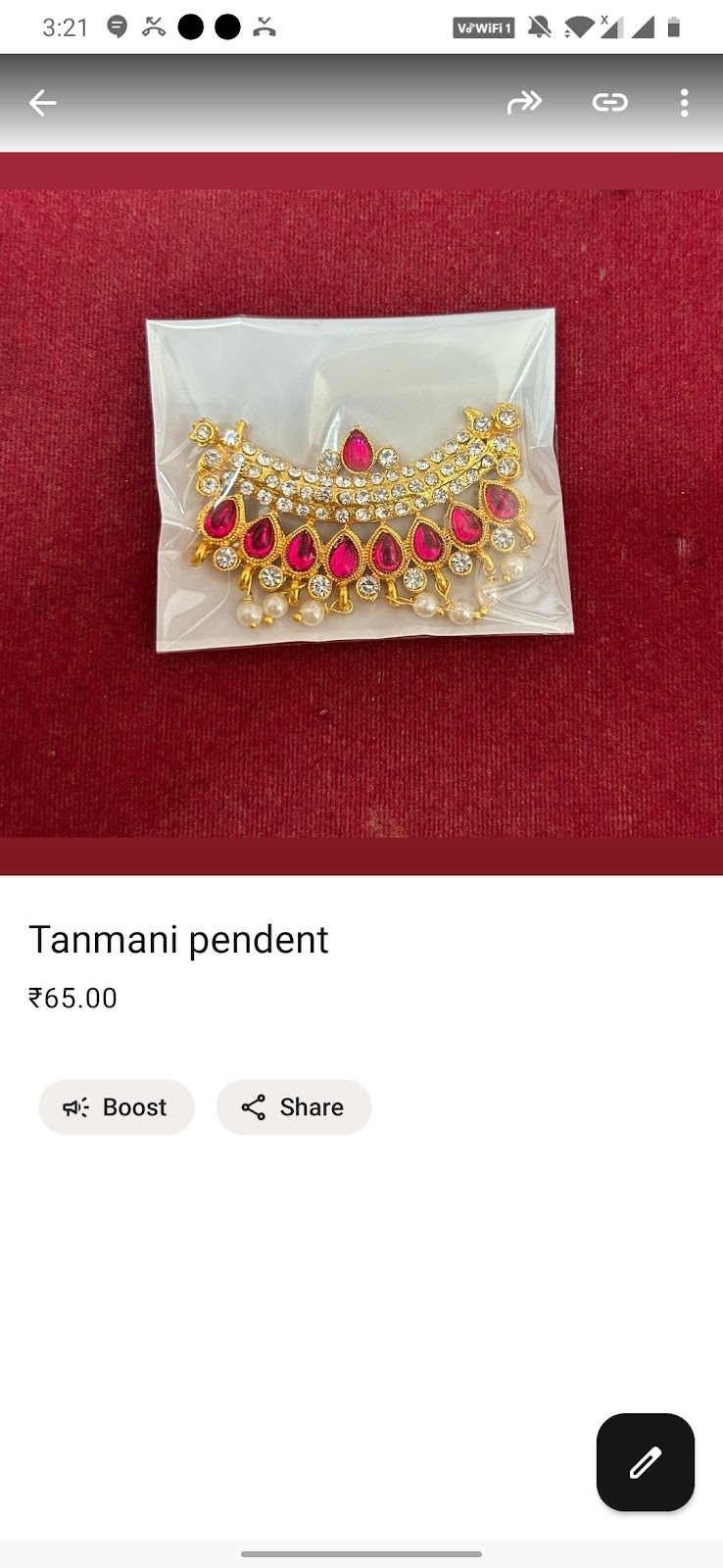Screen dimensions: 723x1568
Task: Tap the cellular signal triangle icon
Action: 642,27
